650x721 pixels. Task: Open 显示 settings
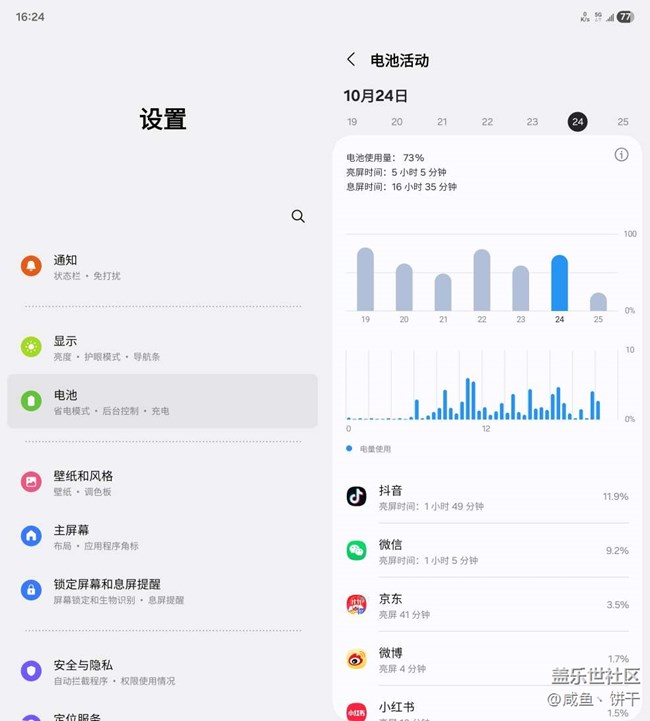pos(160,347)
